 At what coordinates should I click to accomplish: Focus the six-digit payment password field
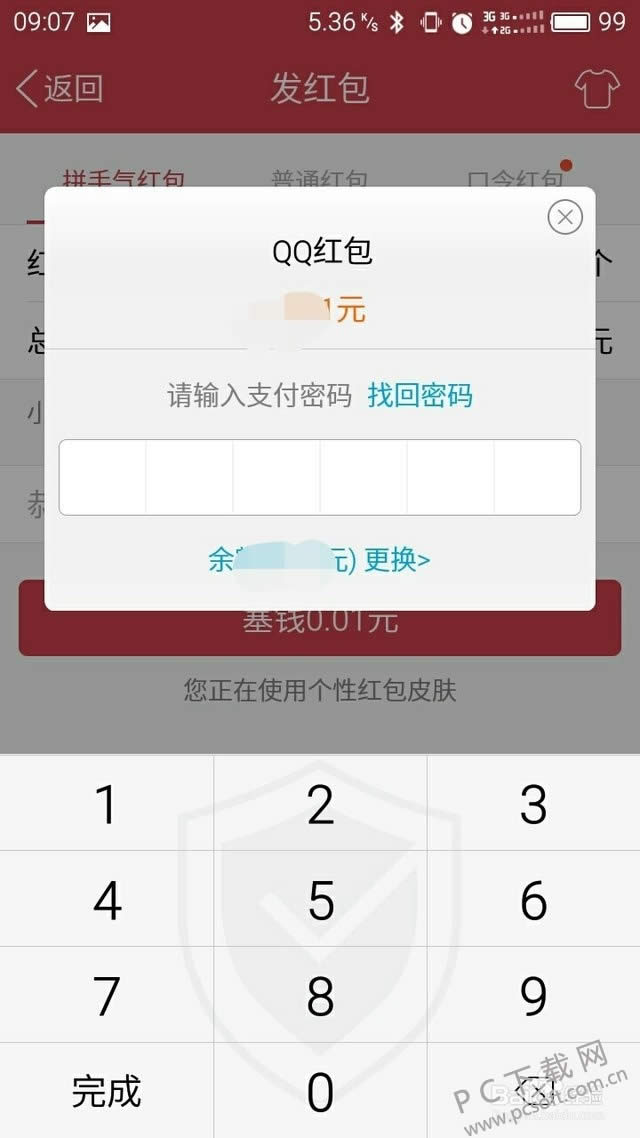pos(319,477)
